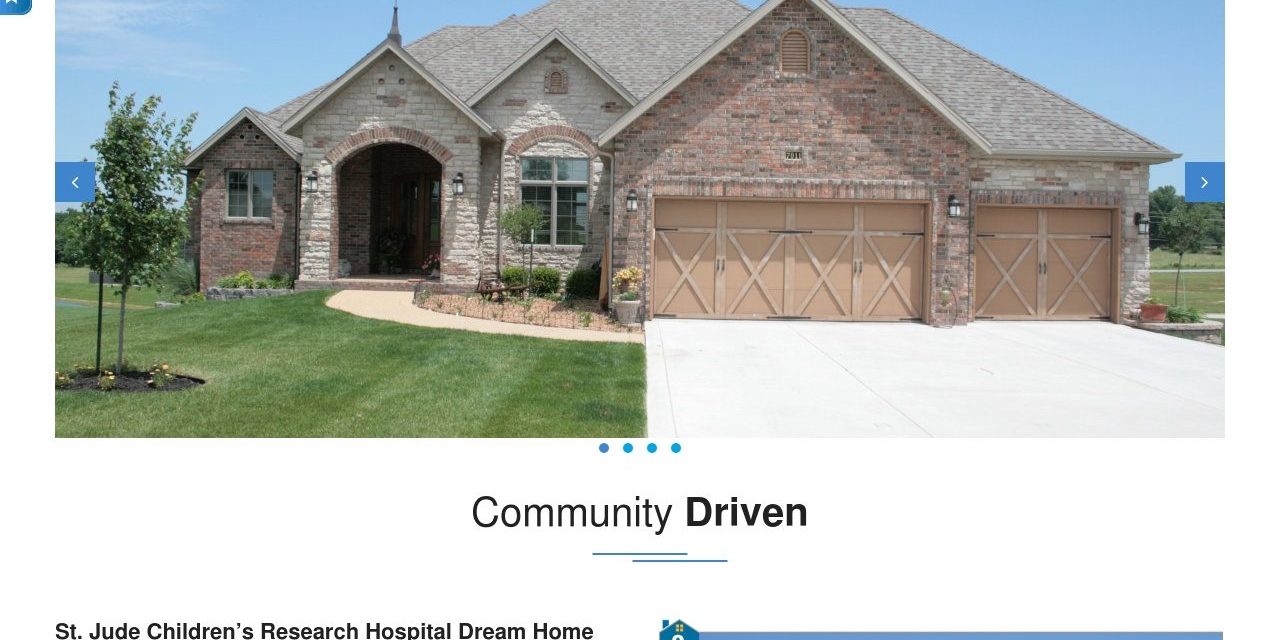Select the first slide indicator dot
The width and height of the screenshot is (1280, 640).
(604, 448)
